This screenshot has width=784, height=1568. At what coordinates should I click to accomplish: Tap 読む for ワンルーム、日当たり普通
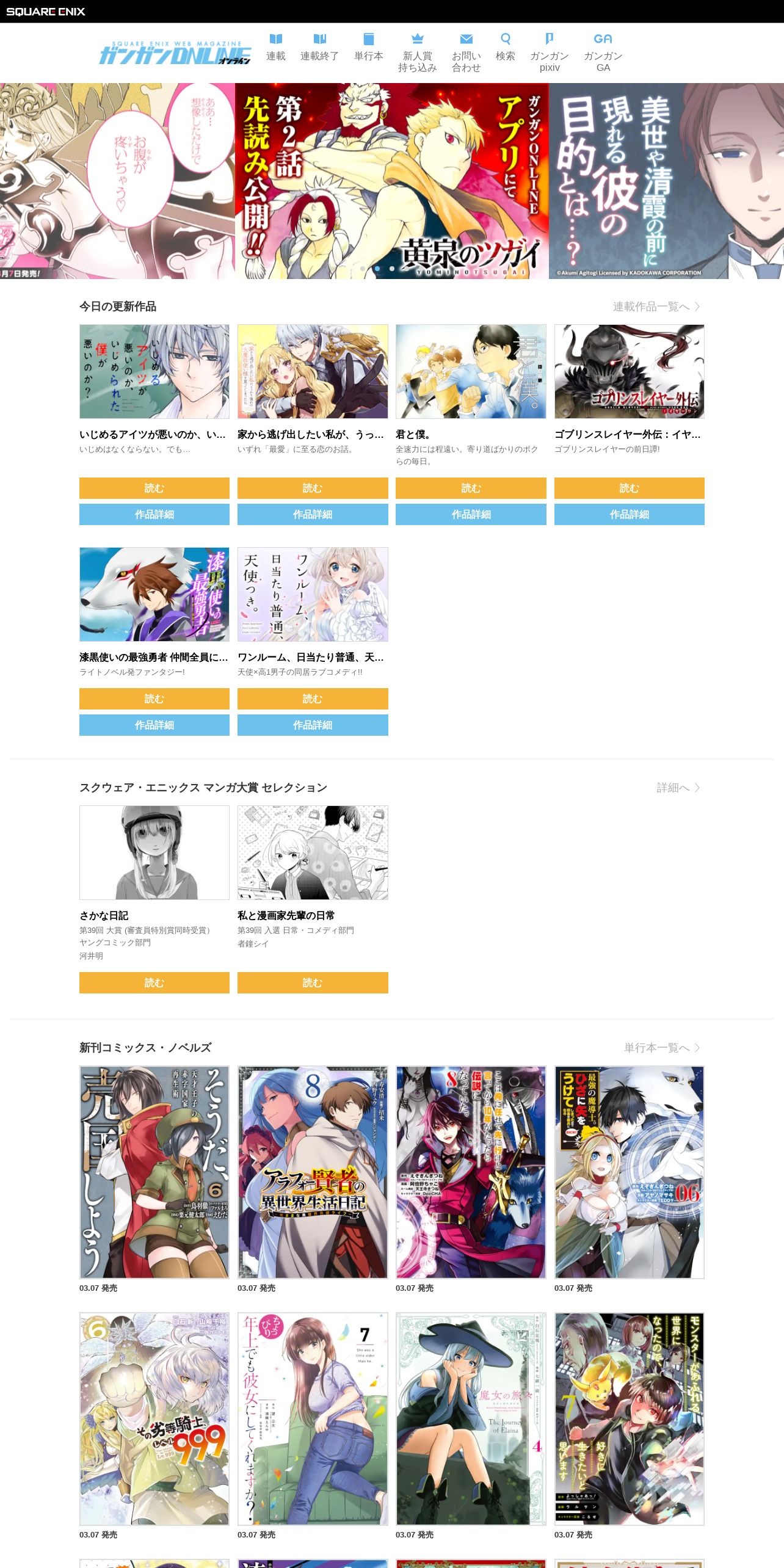click(x=313, y=699)
